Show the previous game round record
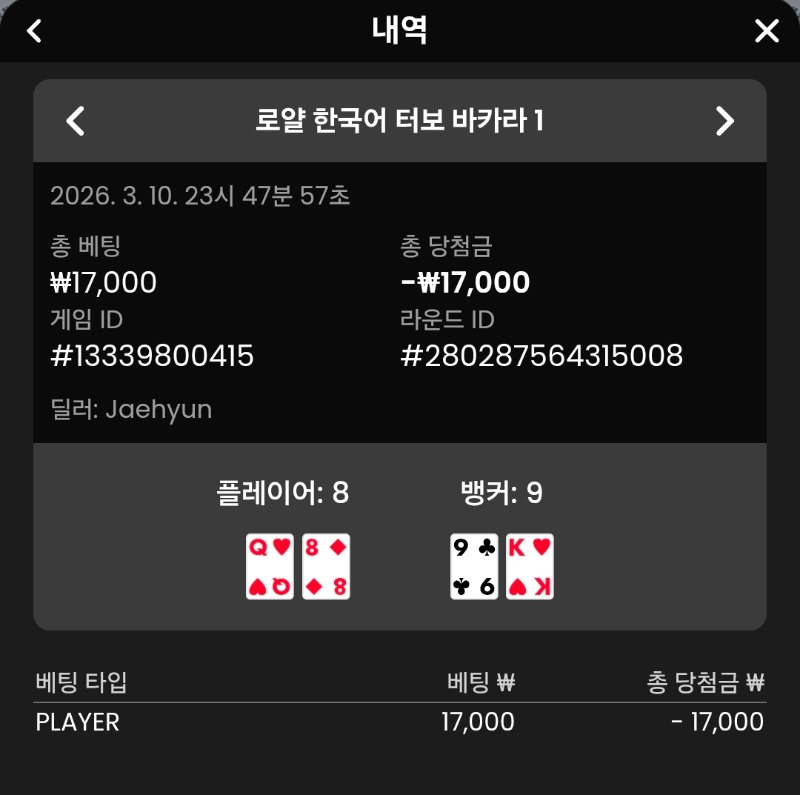This screenshot has width=800, height=795. tap(75, 121)
